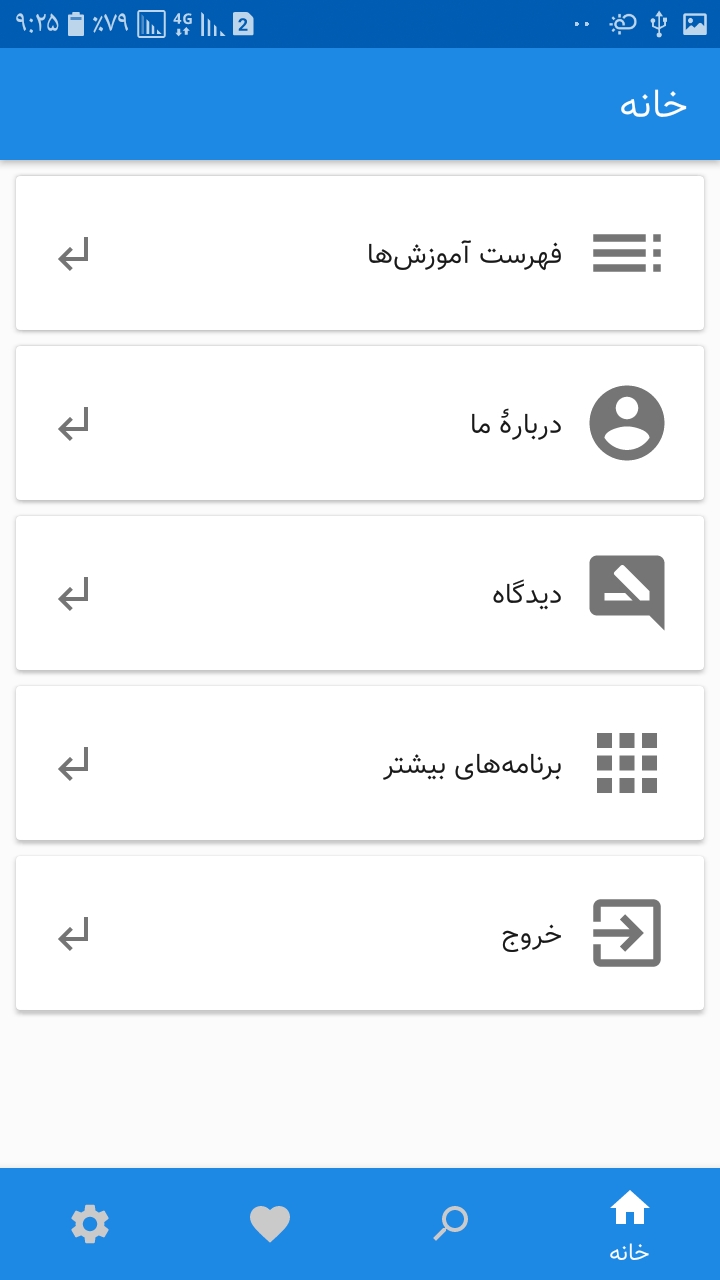The width and height of the screenshot is (720, 1280).
Task: Tap the feedback speech bubble icon
Action: [626, 592]
